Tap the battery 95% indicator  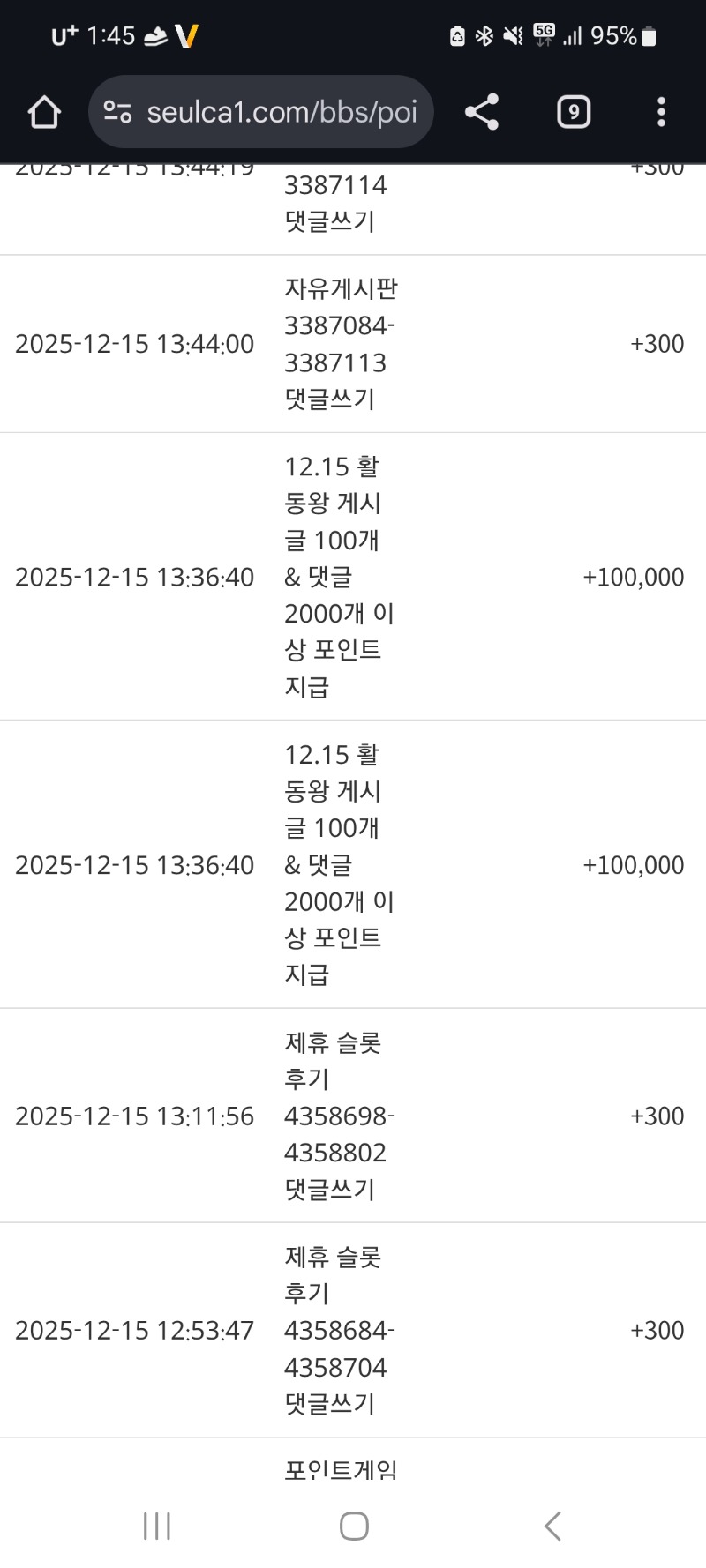click(x=618, y=35)
